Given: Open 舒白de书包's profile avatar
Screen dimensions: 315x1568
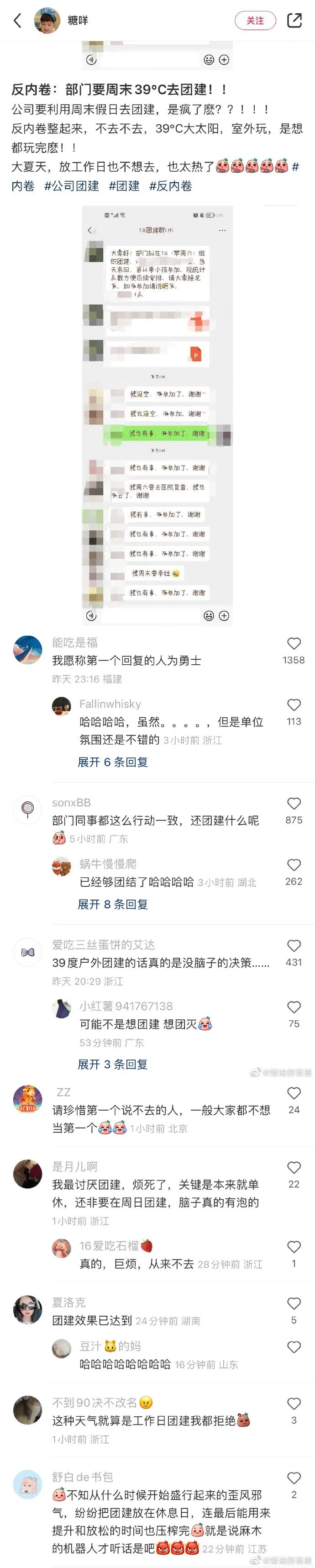Looking at the screenshot, I should tap(27, 1484).
